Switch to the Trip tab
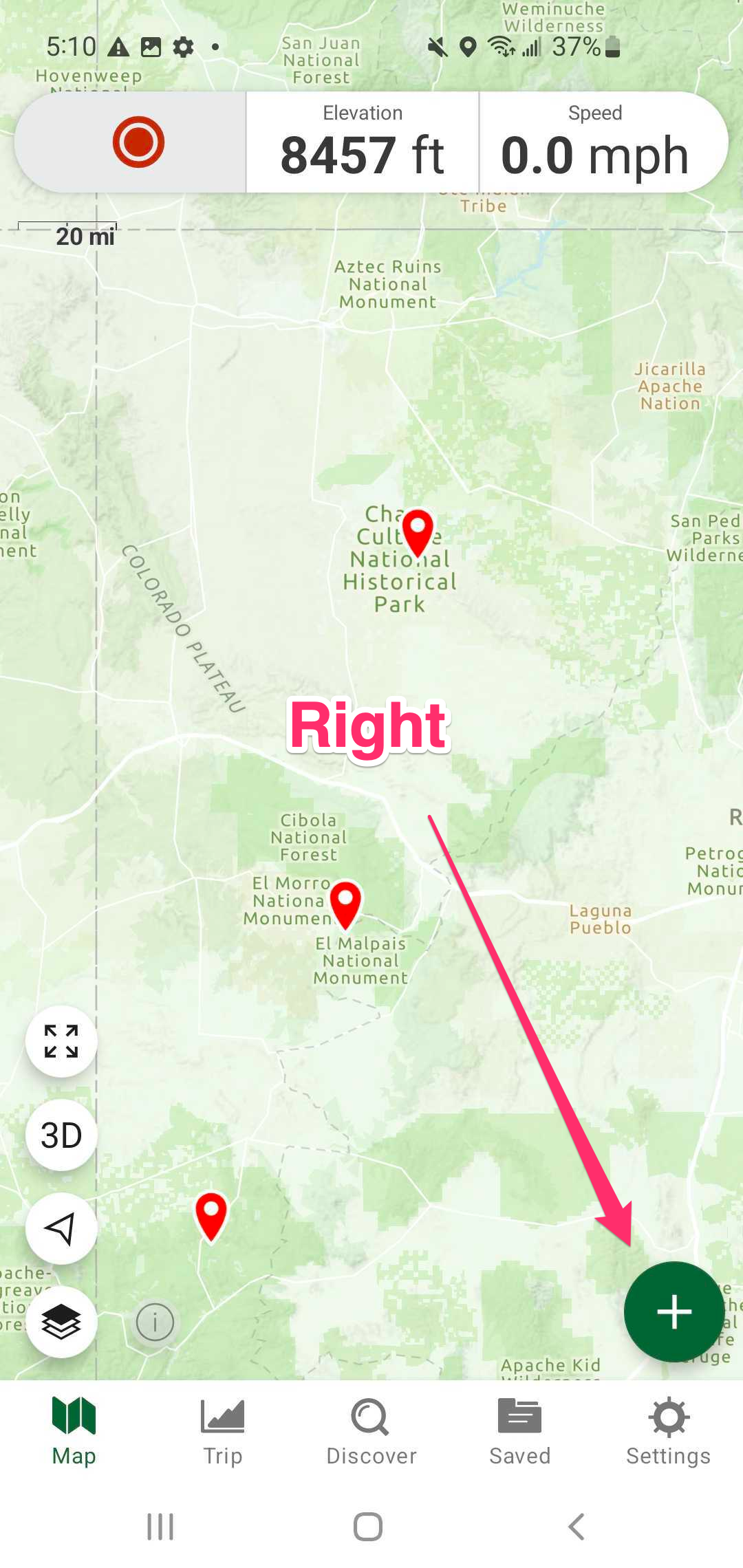 (222, 1432)
